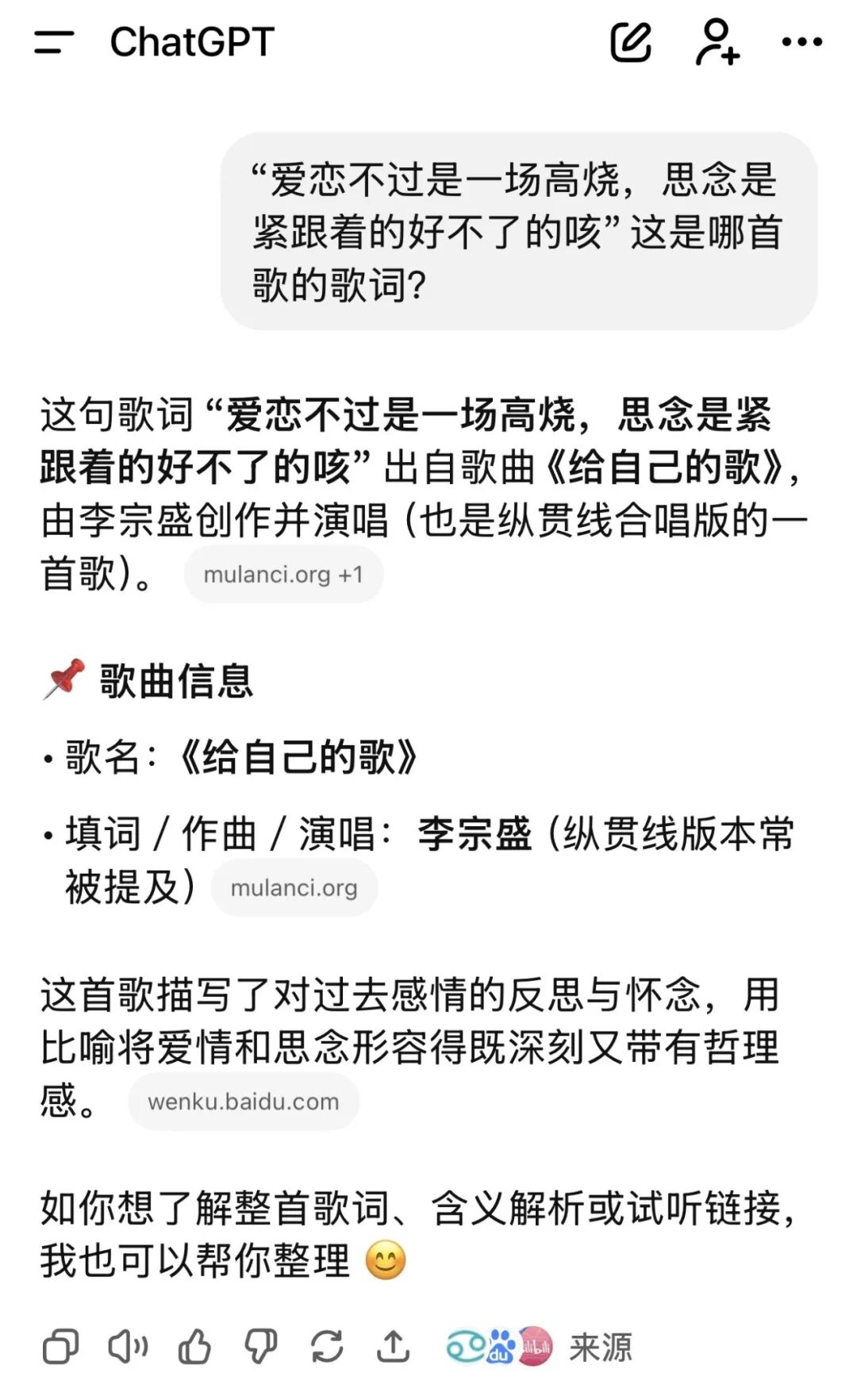
Task: Read the response aloud
Action: pos(128,1346)
